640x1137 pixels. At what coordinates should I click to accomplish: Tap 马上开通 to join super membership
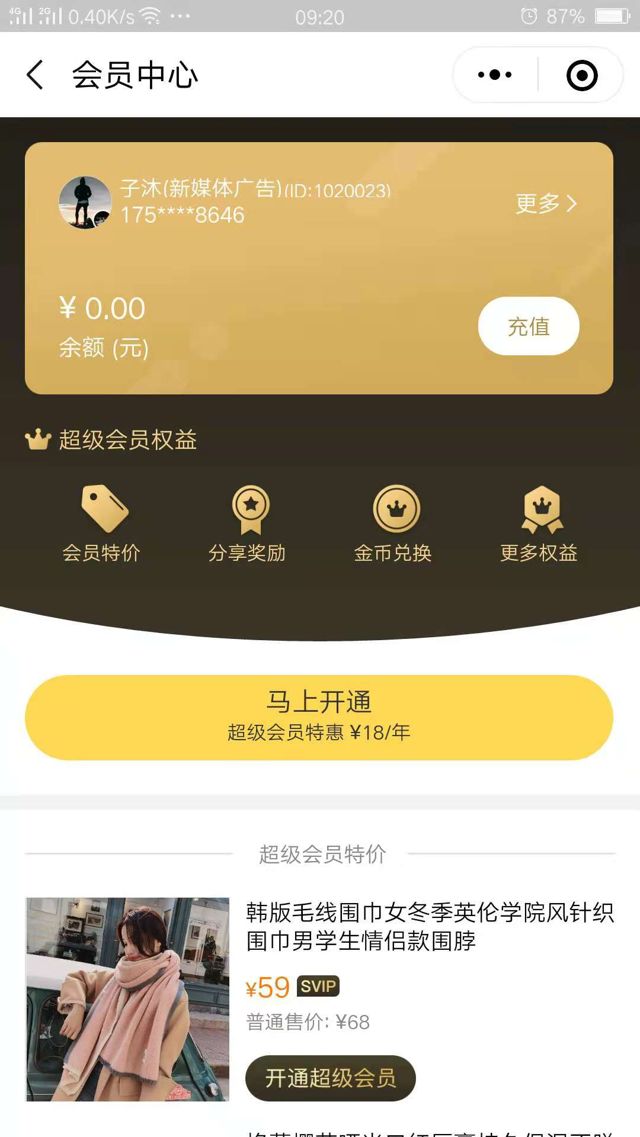point(319,717)
